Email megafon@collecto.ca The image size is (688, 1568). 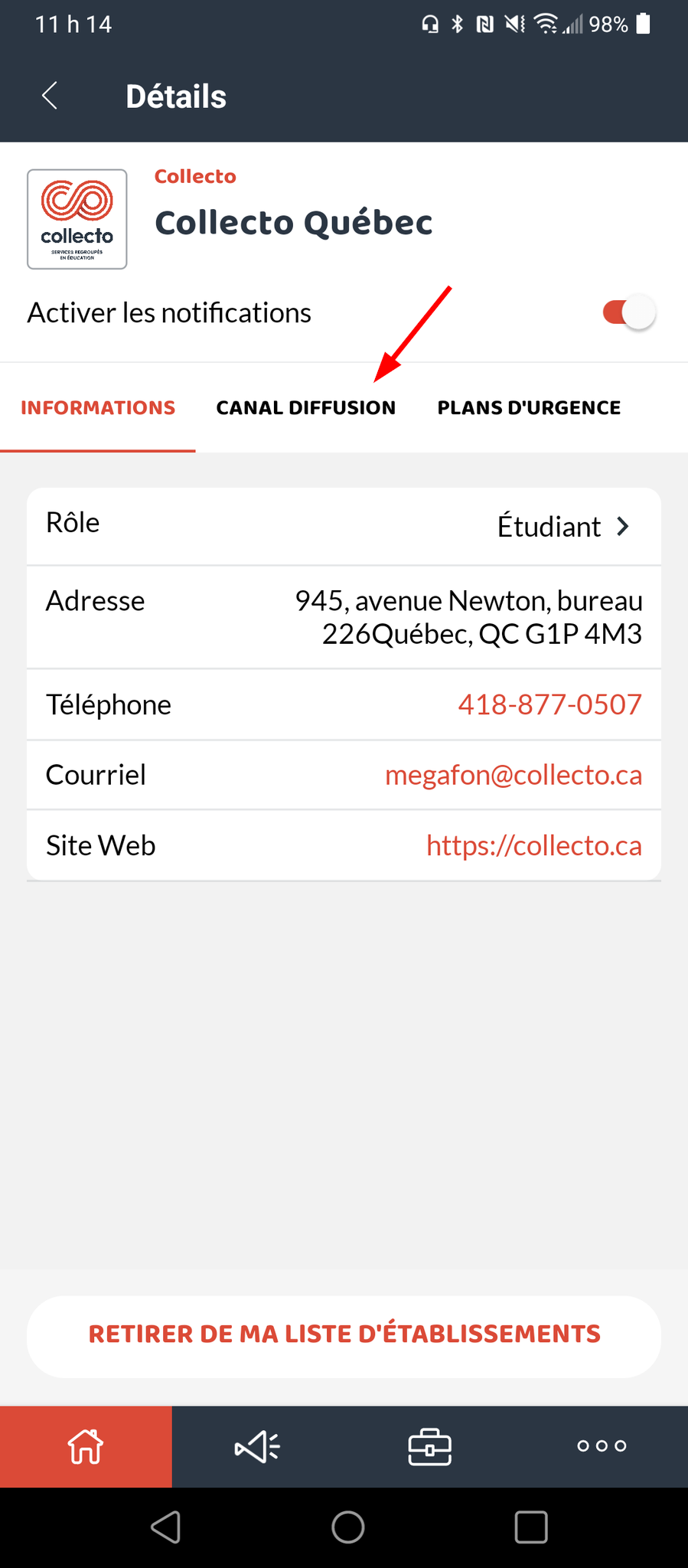[514, 775]
